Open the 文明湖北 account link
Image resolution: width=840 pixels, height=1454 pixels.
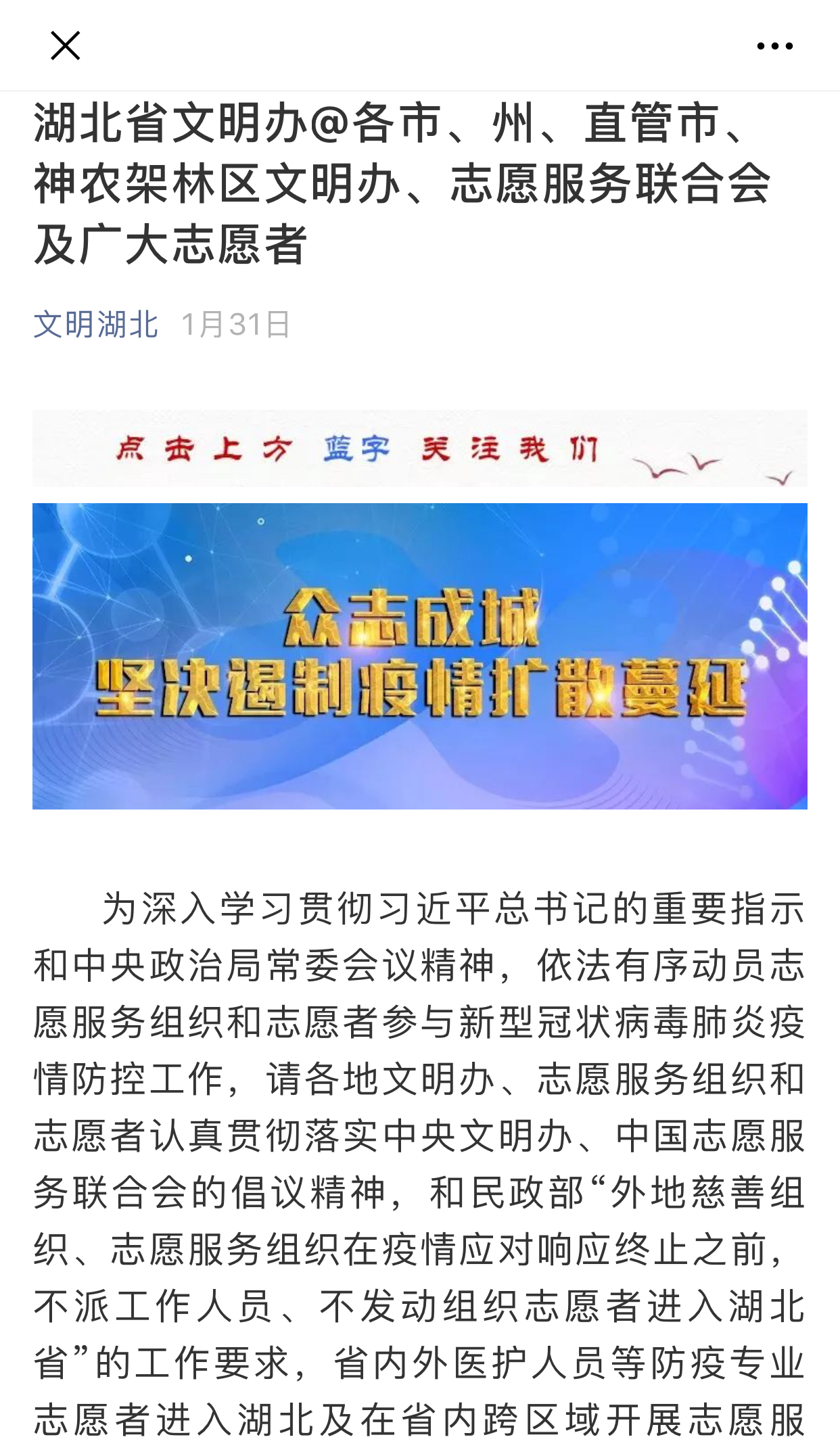pyautogui.click(x=95, y=325)
